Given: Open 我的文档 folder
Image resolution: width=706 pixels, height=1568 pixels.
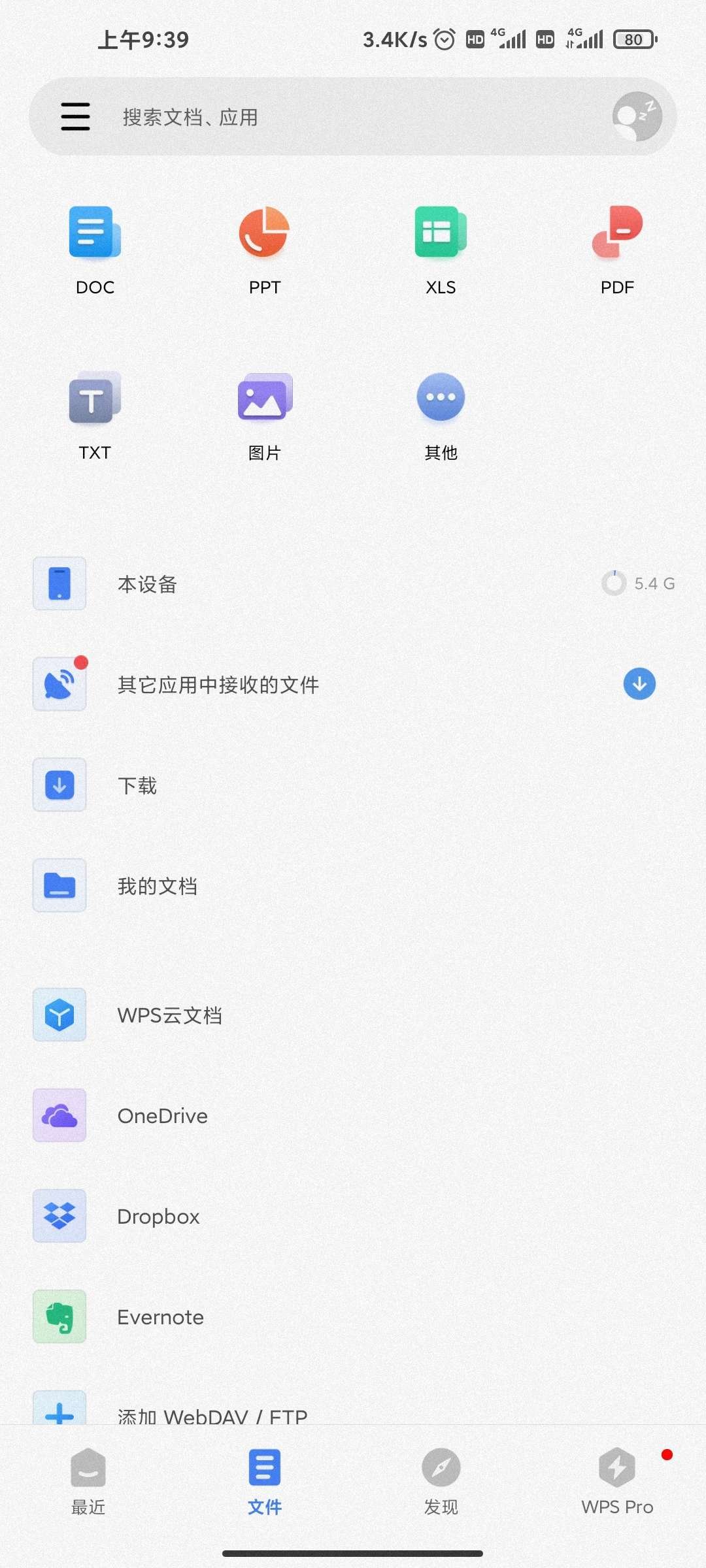Looking at the screenshot, I should [353, 885].
